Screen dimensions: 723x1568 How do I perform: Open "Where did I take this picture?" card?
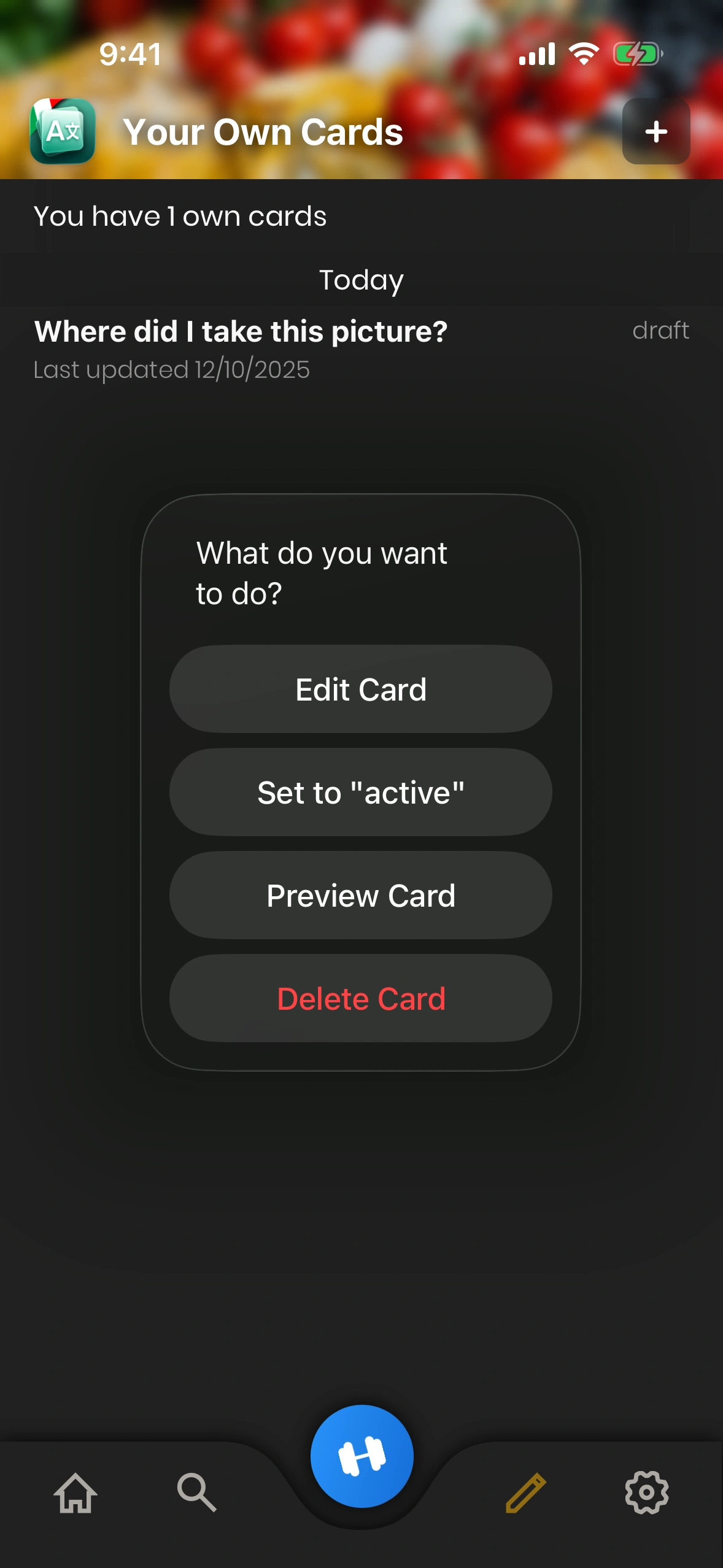click(241, 332)
